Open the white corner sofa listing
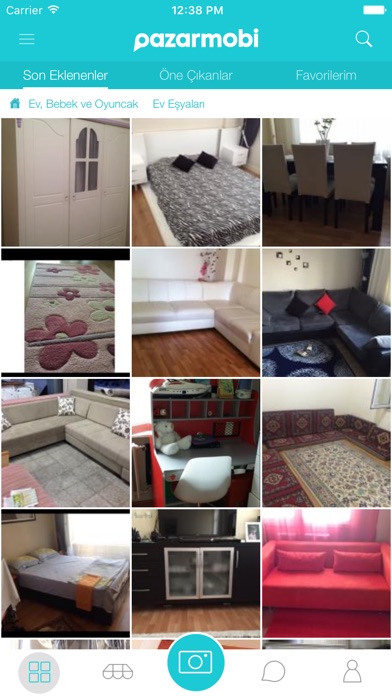Image resolution: width=392 pixels, height=696 pixels. point(196,312)
